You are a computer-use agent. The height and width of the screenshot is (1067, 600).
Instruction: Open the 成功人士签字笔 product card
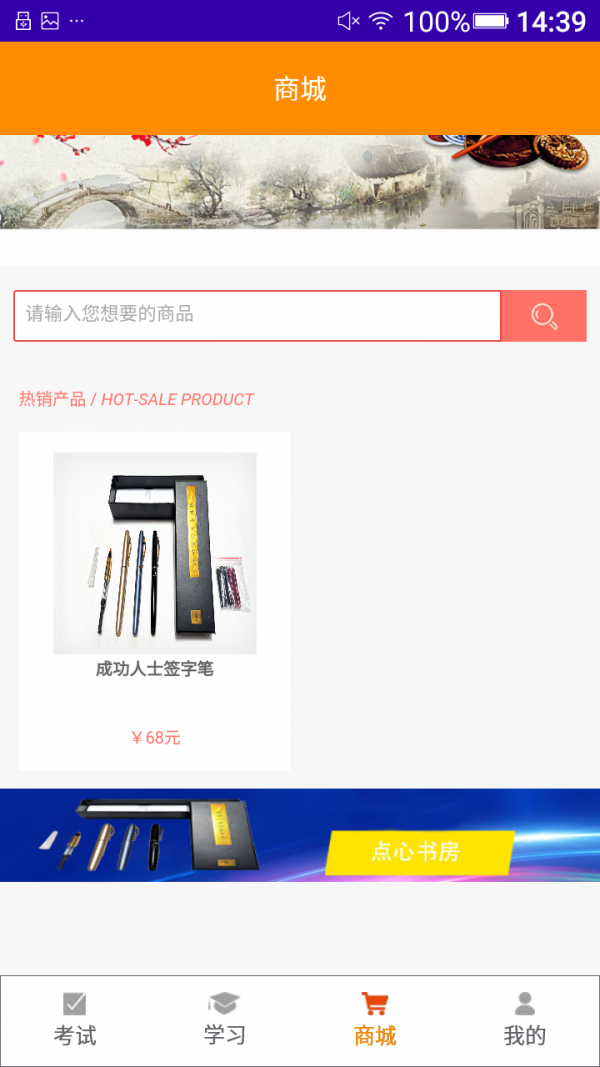point(154,600)
